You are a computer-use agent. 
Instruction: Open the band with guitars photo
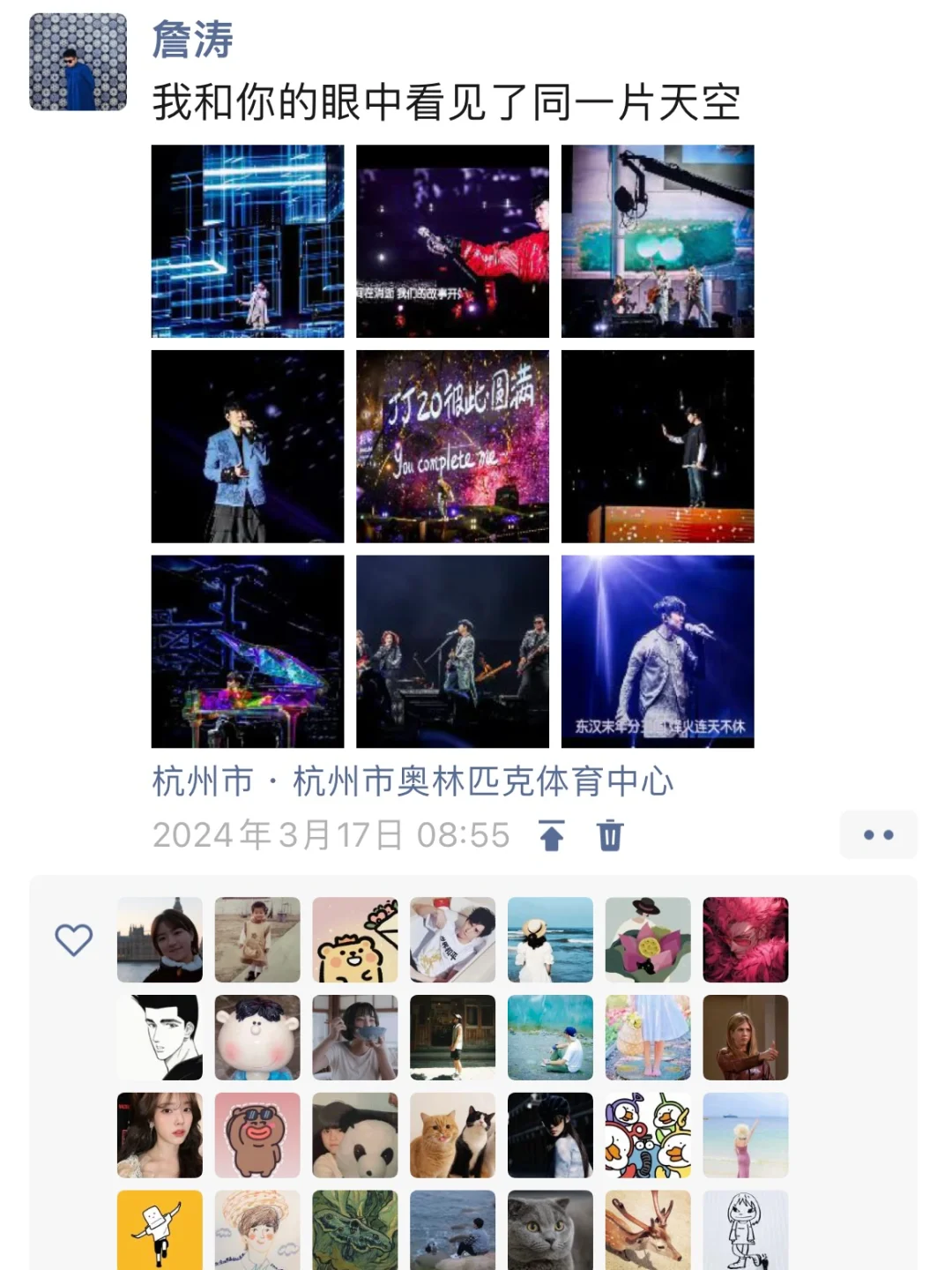point(452,652)
